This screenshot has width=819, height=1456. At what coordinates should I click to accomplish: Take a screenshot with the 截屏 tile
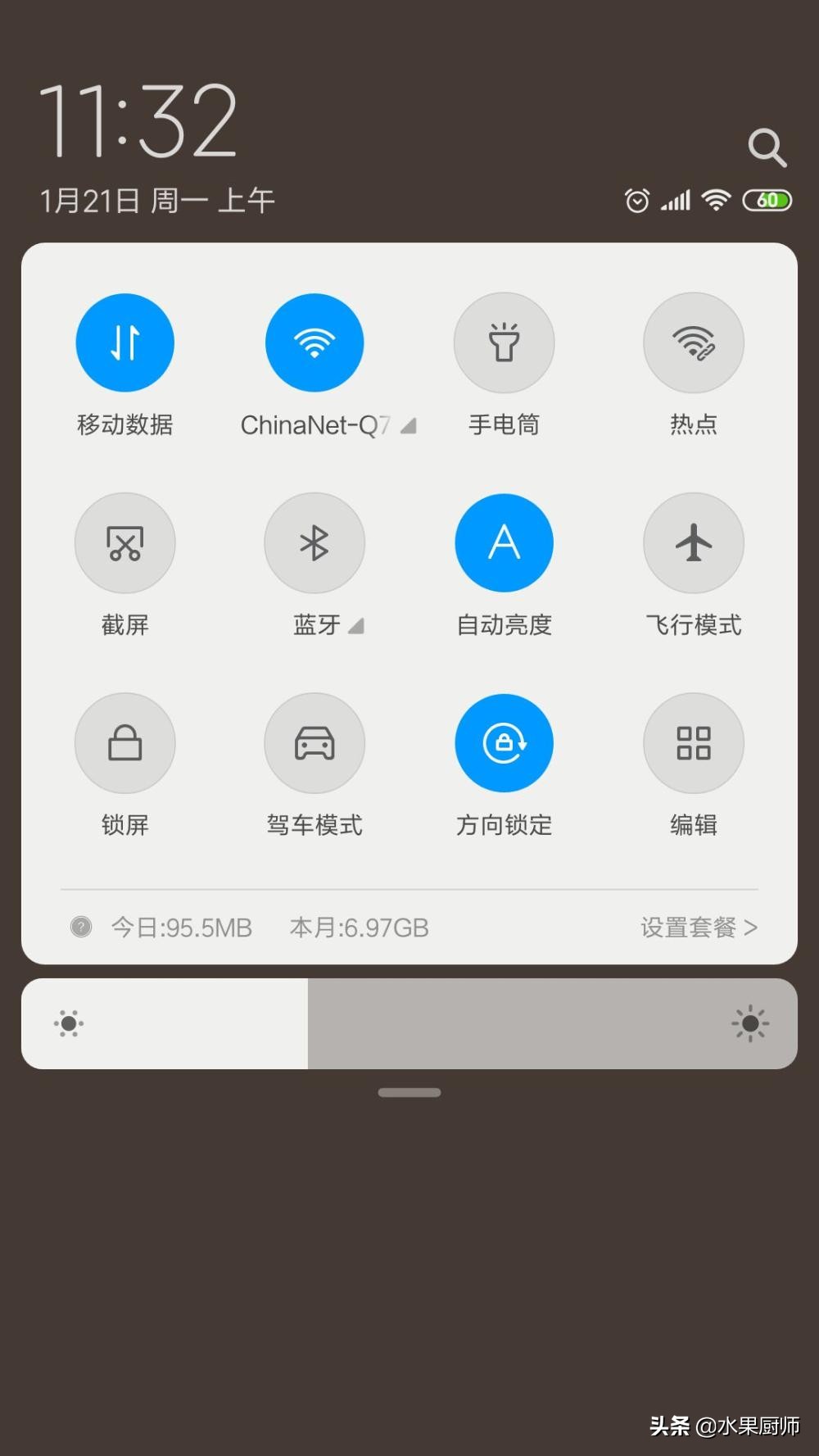[x=124, y=542]
